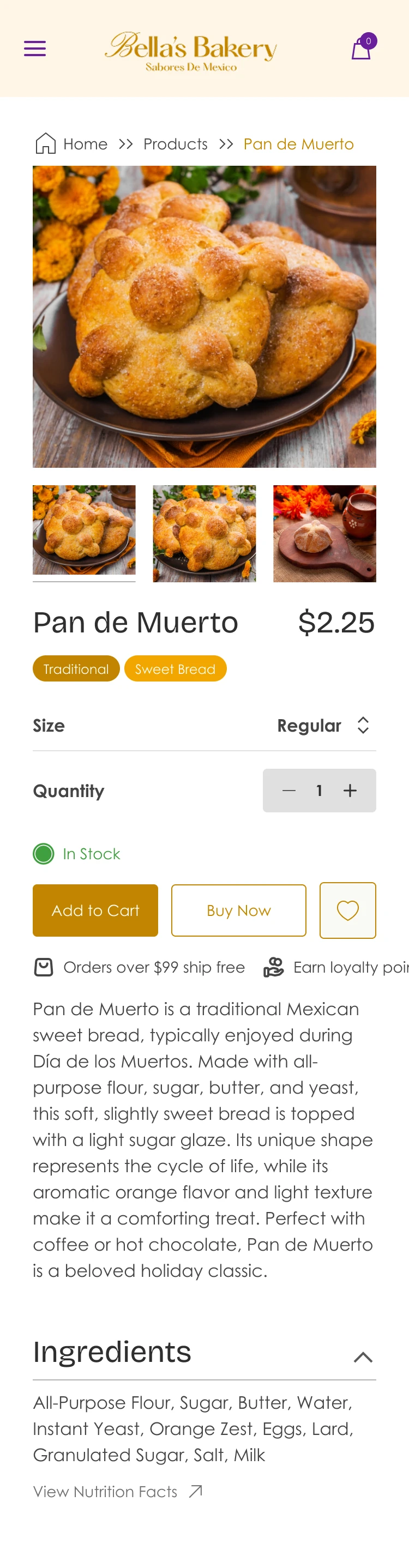Collapse the Ingredients section
The image size is (409, 1568).
(x=363, y=1357)
